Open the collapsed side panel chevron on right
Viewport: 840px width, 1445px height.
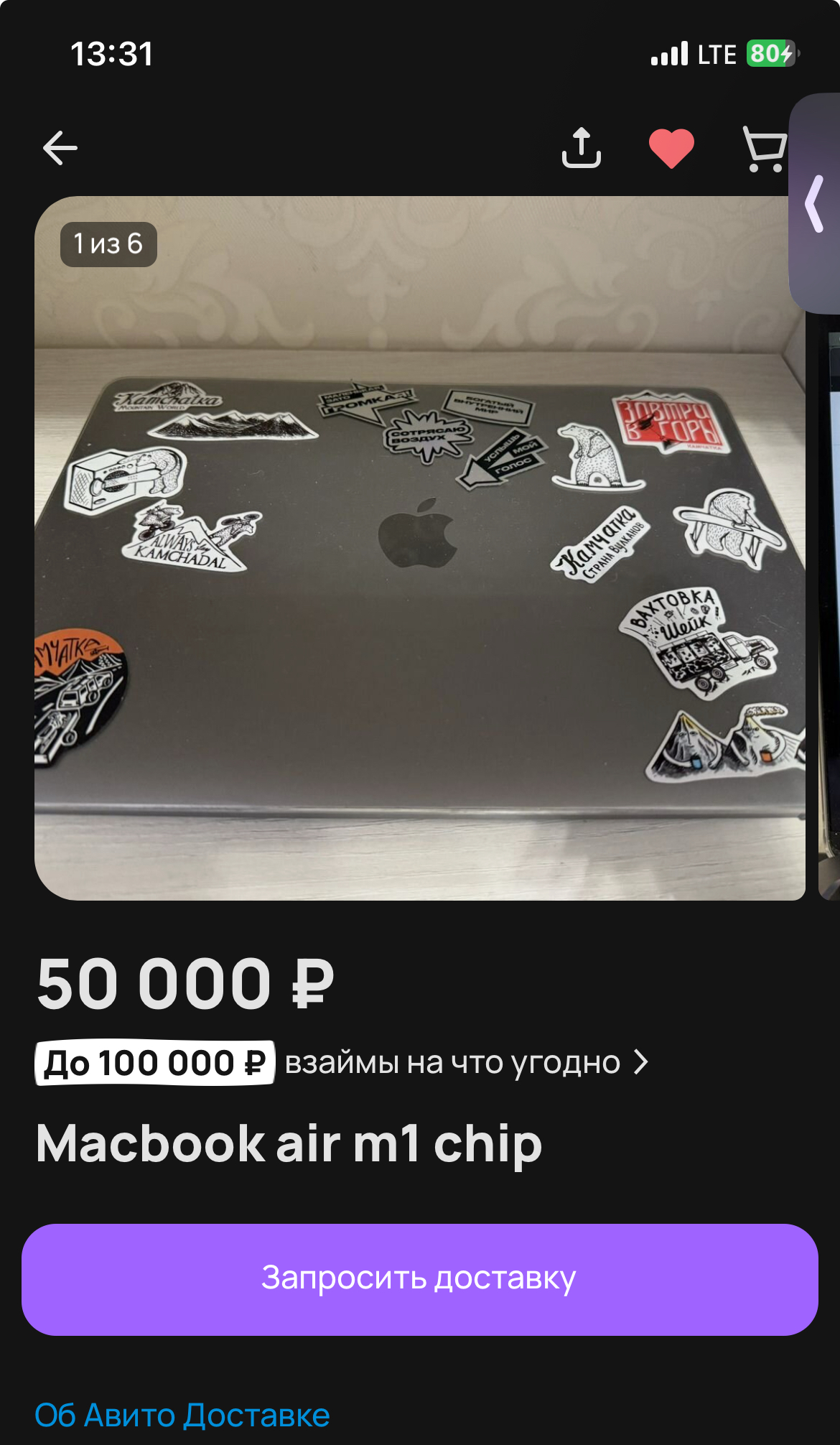click(813, 205)
